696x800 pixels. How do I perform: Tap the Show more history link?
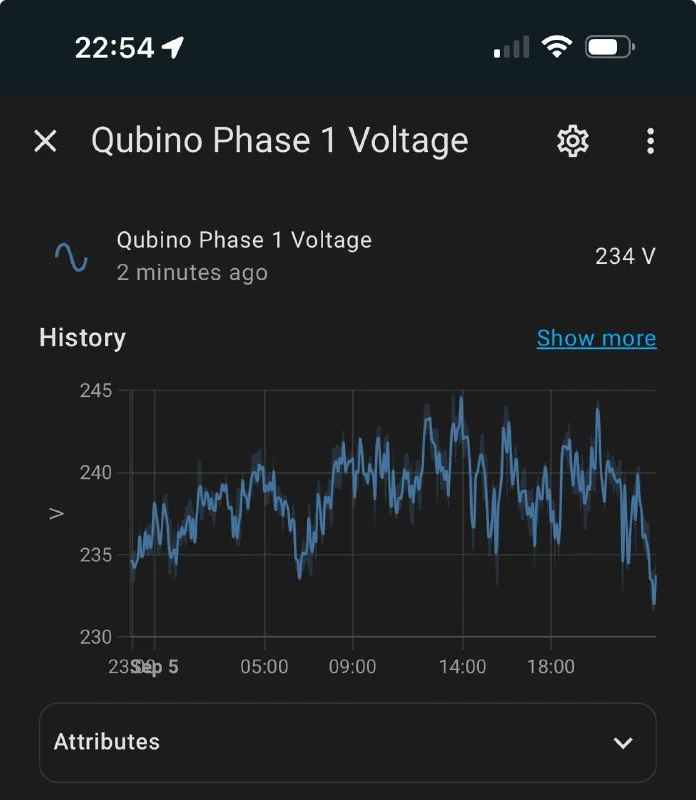[596, 338]
